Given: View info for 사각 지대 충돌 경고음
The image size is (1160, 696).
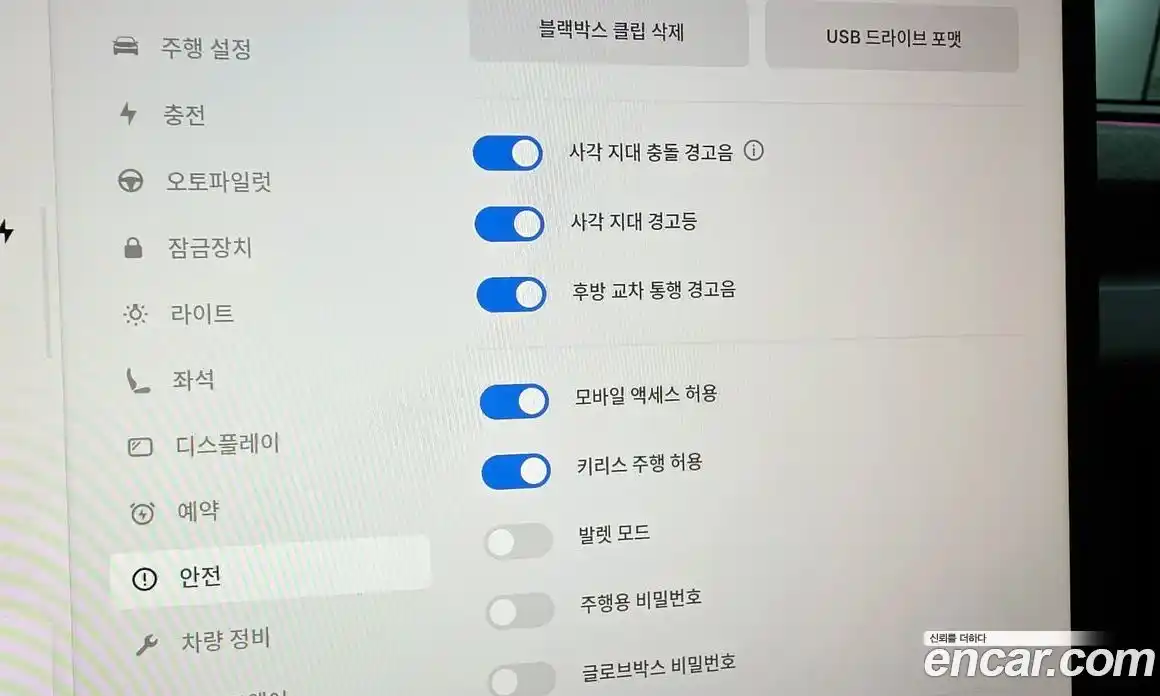Looking at the screenshot, I should click(754, 151).
